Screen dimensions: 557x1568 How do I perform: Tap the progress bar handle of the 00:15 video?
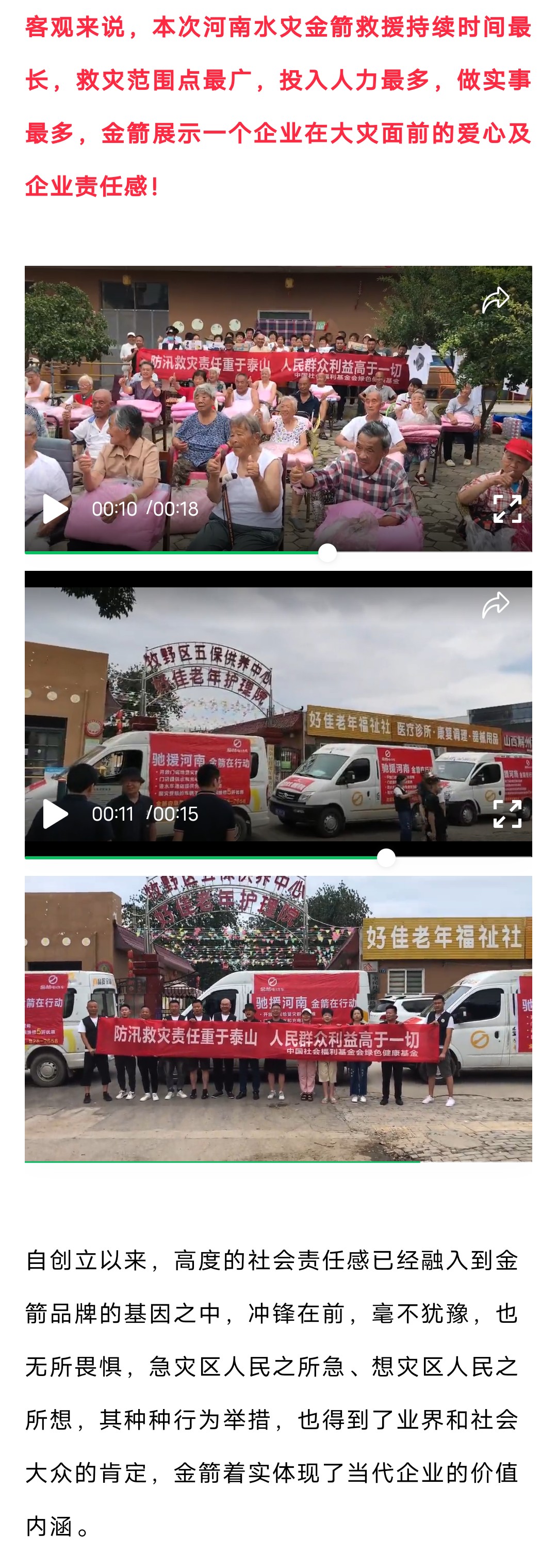point(386,858)
